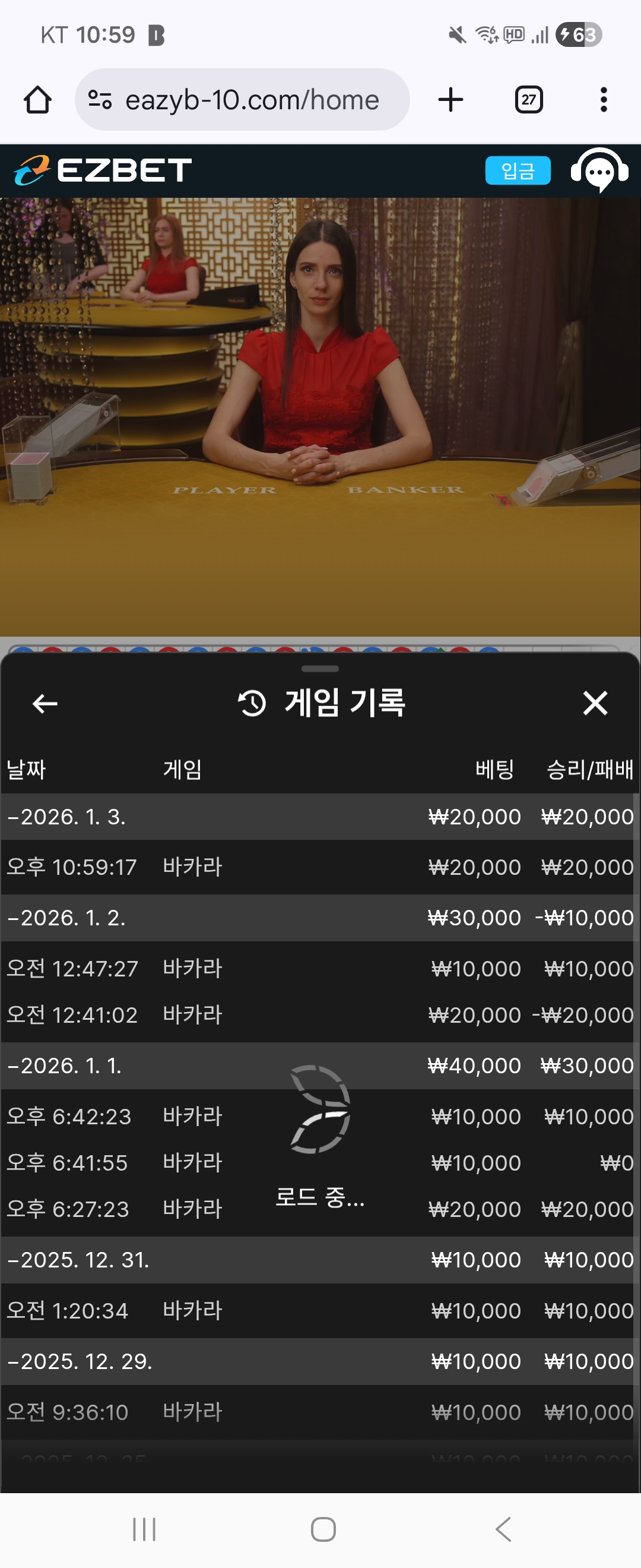Open a new browser tab
Viewport: 641px width, 1568px height.
pos(450,100)
